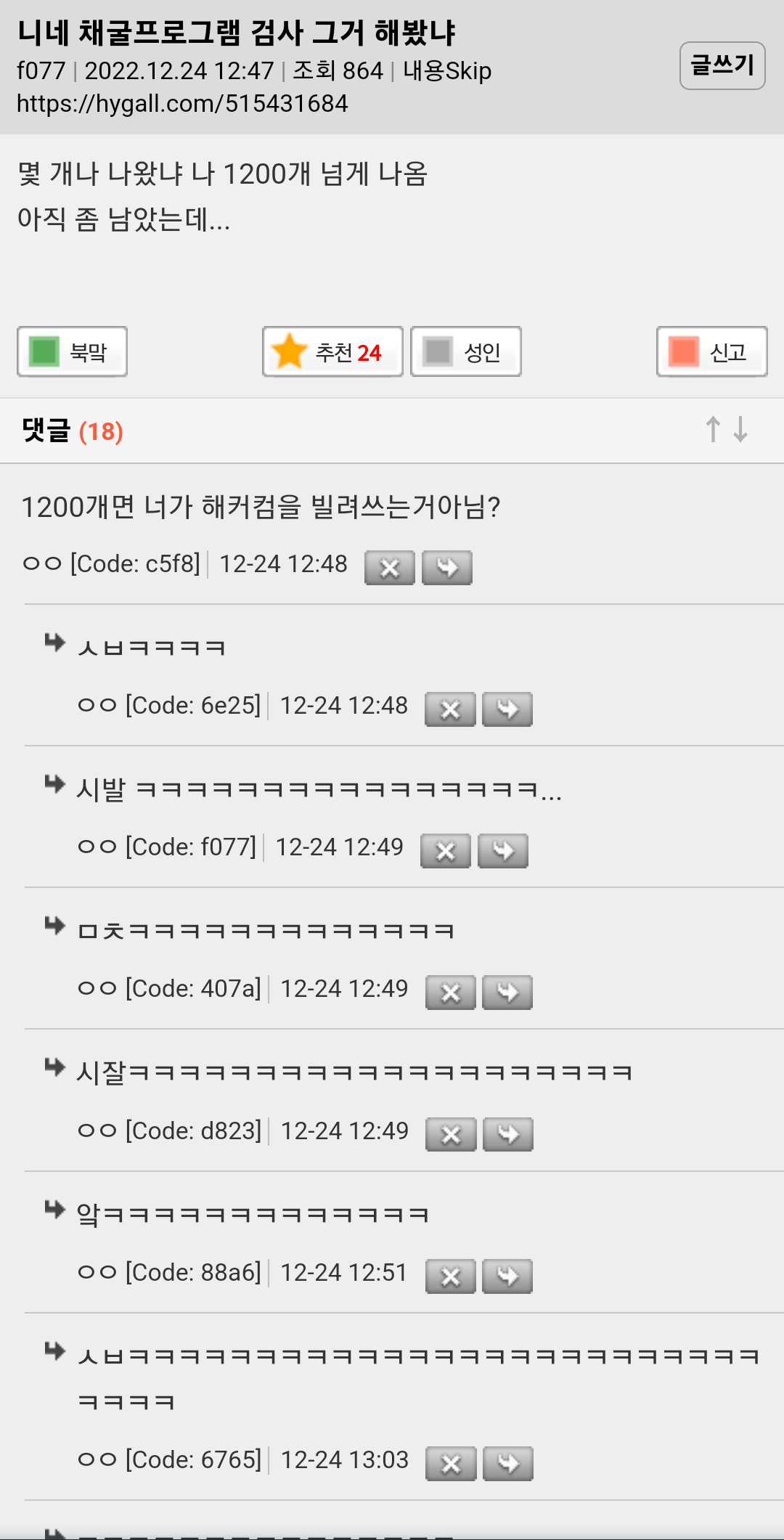
Task: Reply to the comment by Code 6e25
Action: coord(507,709)
